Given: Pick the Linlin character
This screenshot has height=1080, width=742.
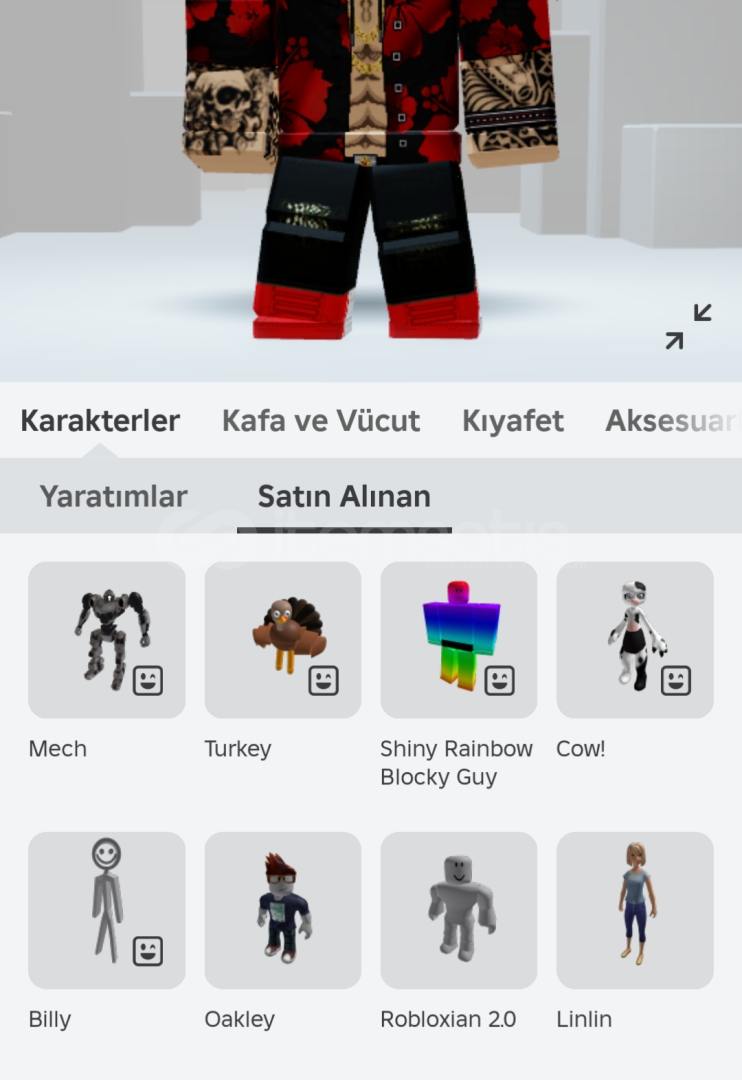Looking at the screenshot, I should [635, 910].
